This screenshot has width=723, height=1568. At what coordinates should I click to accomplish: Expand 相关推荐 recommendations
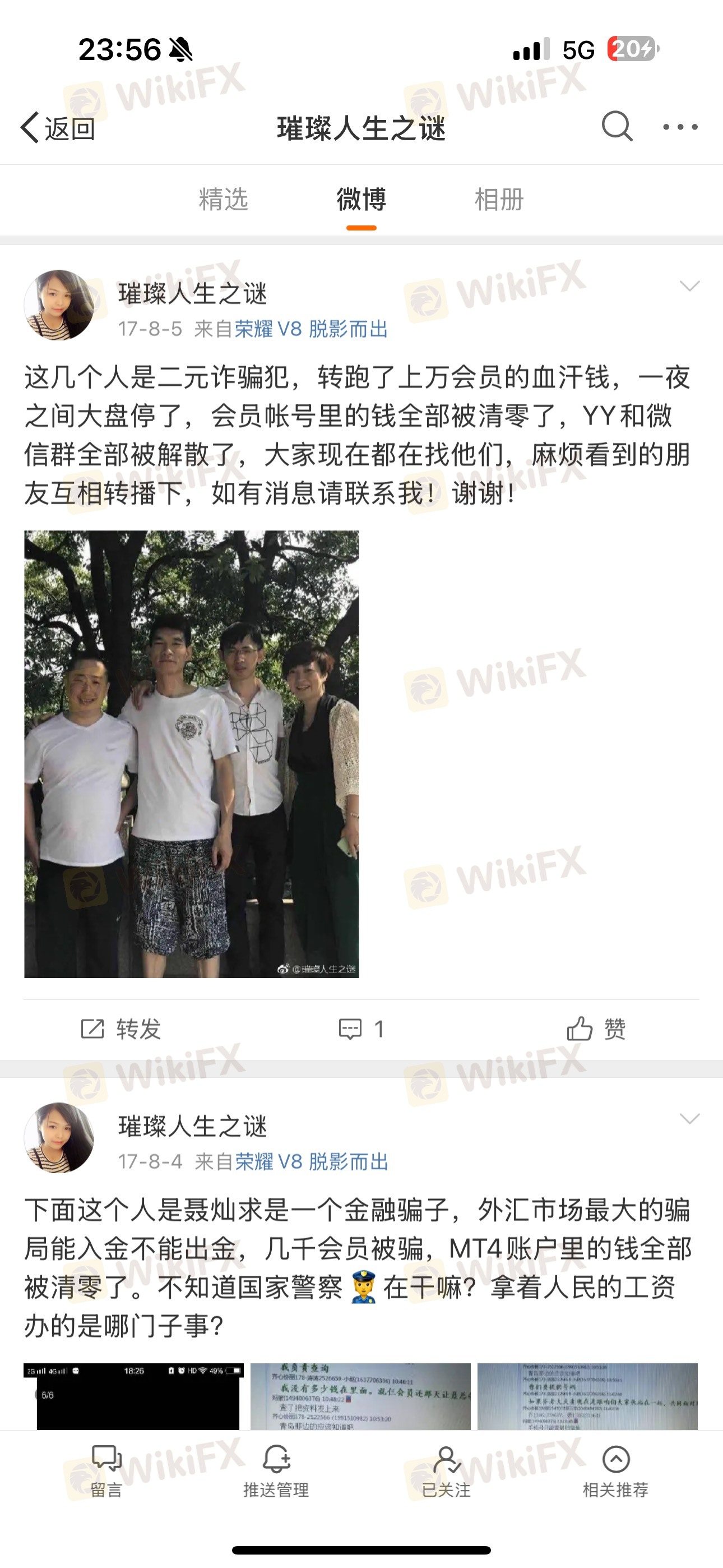pyautogui.click(x=615, y=1470)
